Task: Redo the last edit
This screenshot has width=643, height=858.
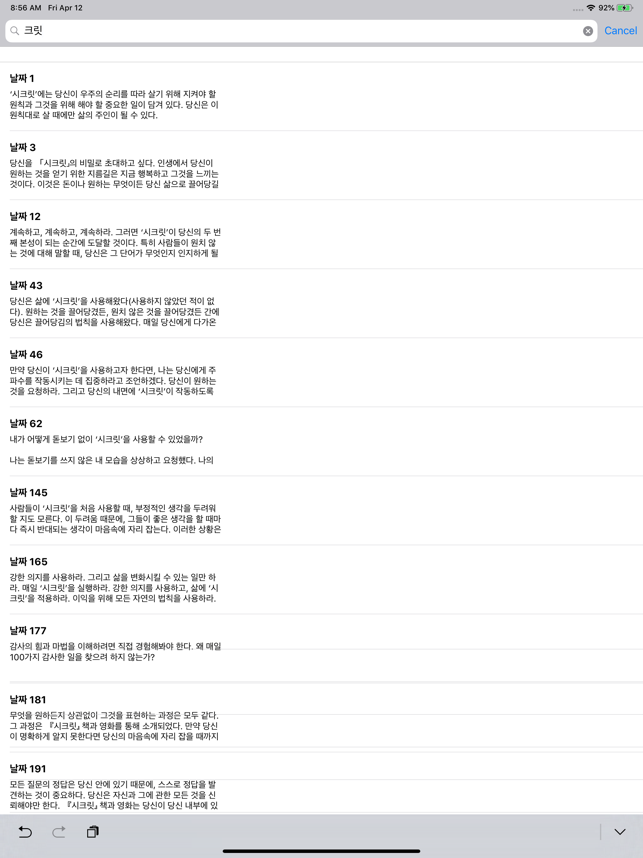Action: (x=59, y=832)
